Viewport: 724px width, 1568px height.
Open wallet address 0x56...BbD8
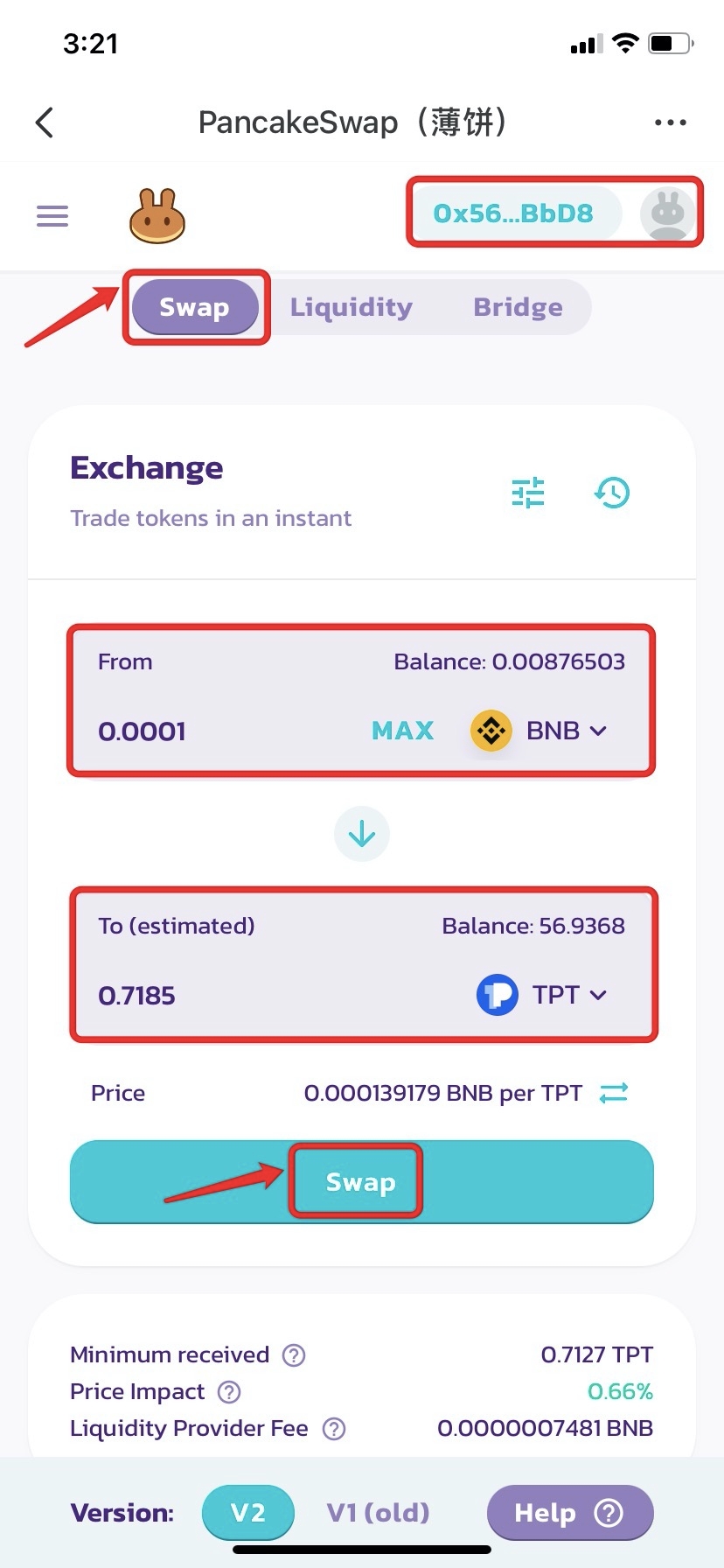514,213
